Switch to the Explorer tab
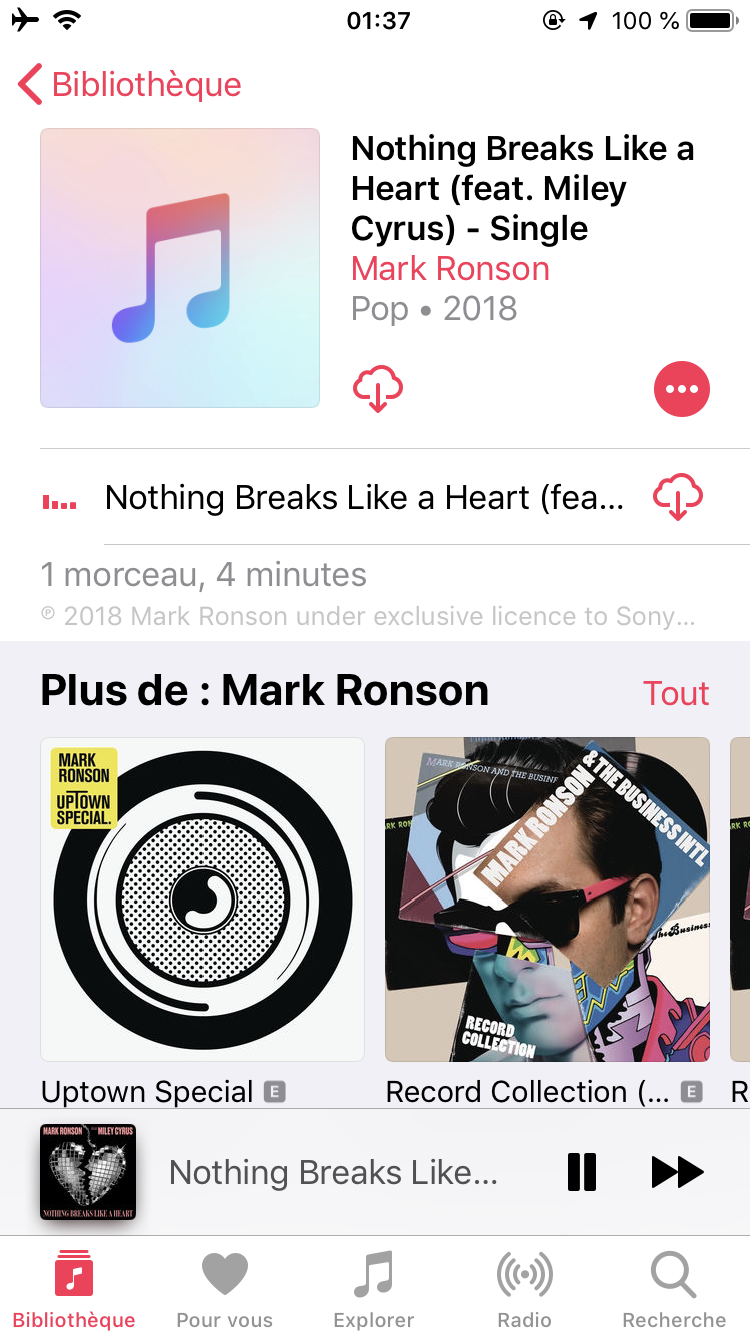Viewport: 750px width, 1334px height. click(374, 1290)
